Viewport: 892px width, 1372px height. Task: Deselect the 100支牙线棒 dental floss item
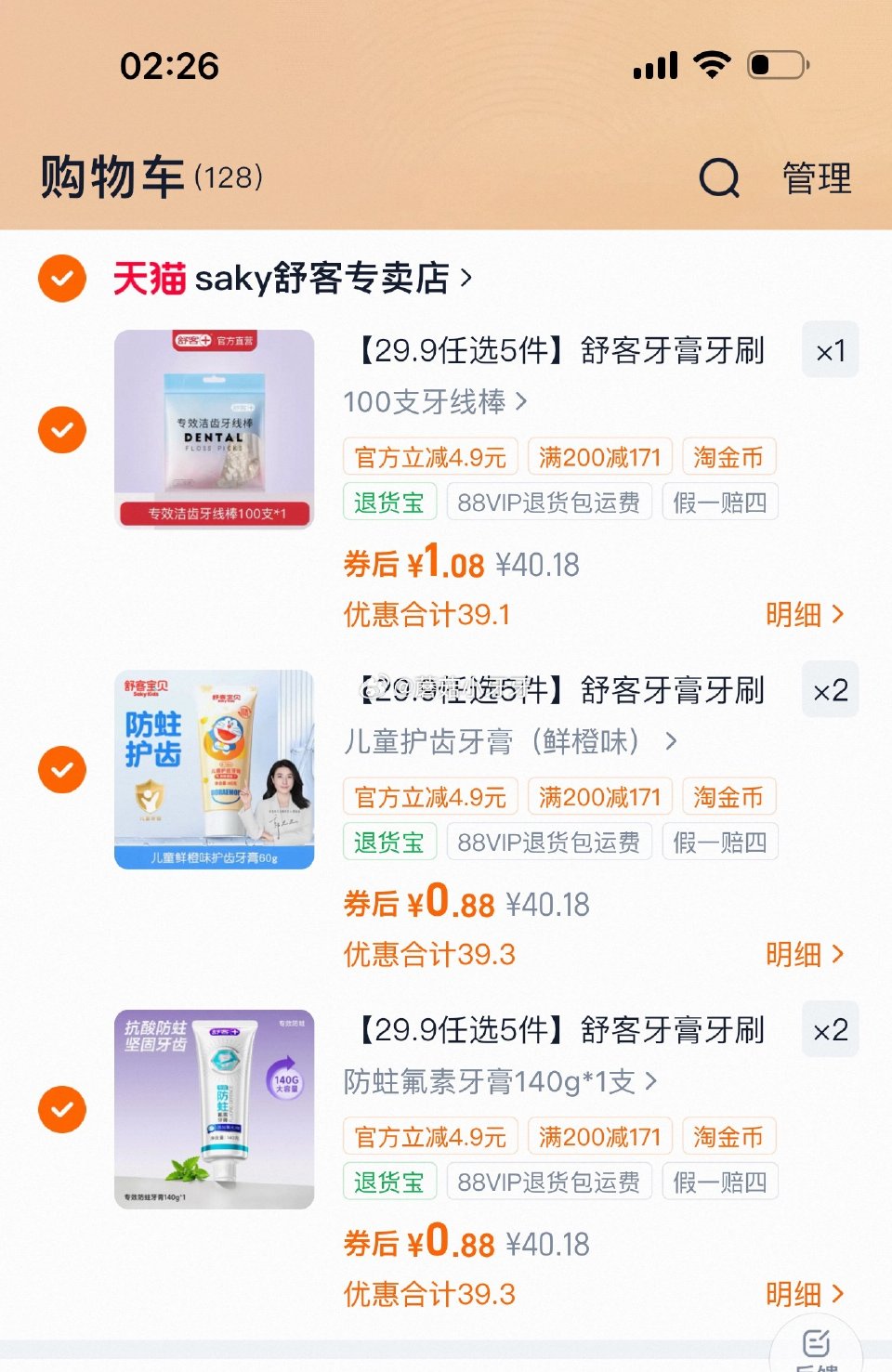(x=61, y=430)
